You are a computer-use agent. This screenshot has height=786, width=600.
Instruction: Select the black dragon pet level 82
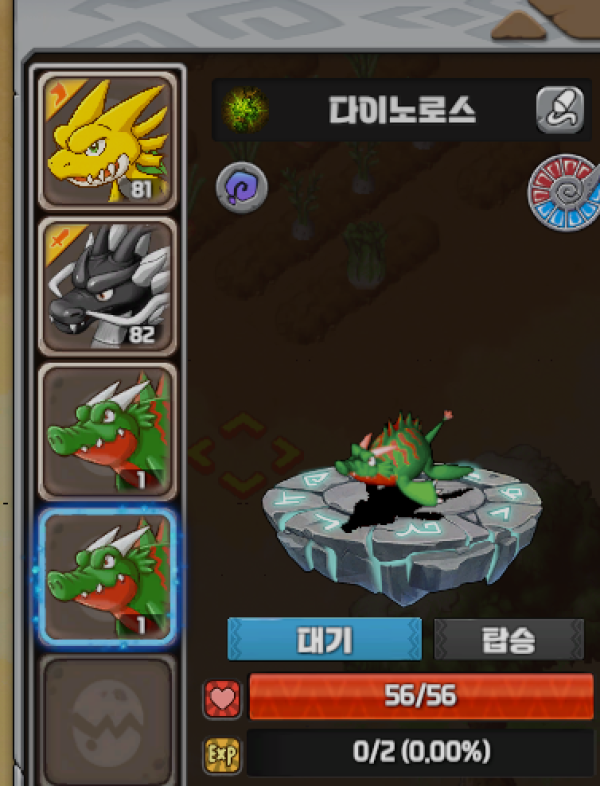(107, 287)
